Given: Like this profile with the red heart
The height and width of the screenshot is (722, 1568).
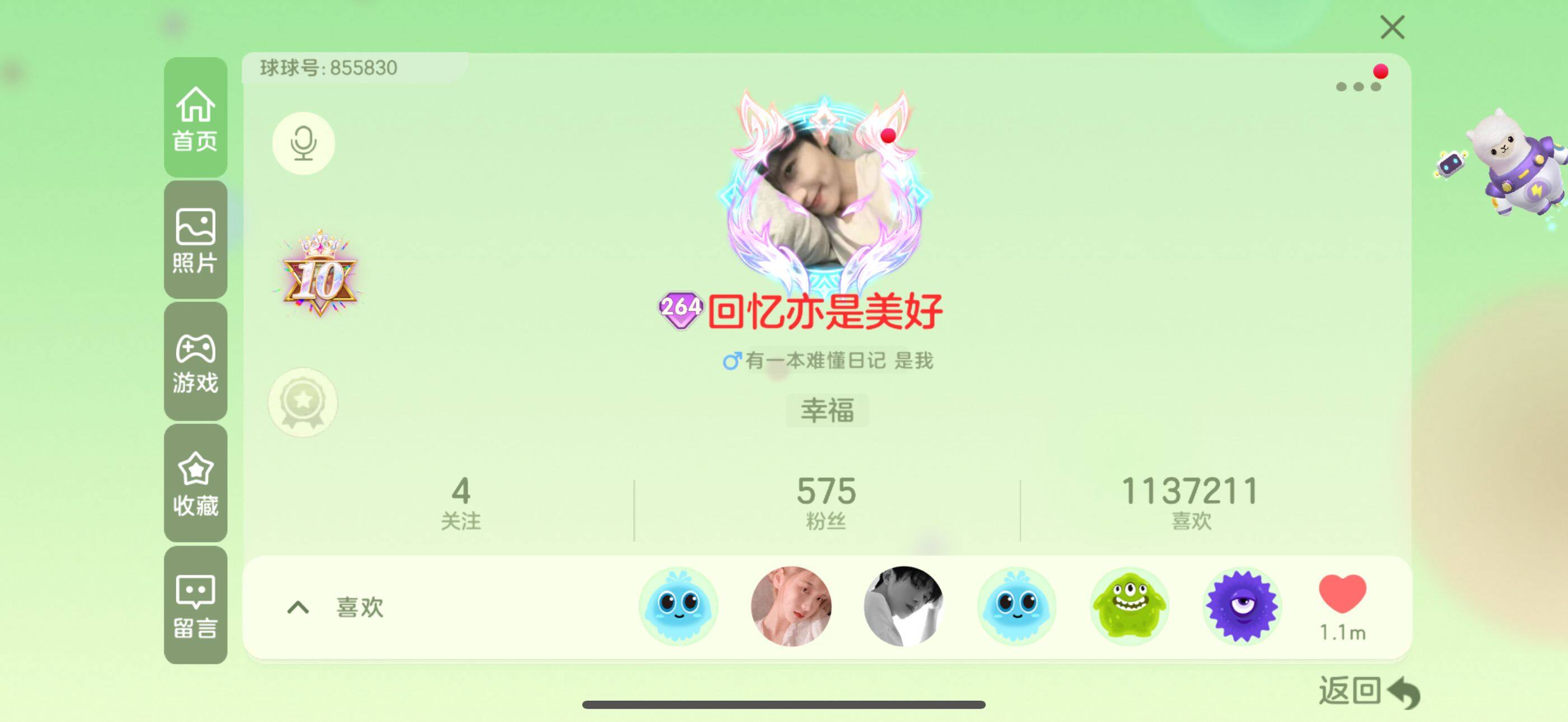Looking at the screenshot, I should [x=1342, y=595].
